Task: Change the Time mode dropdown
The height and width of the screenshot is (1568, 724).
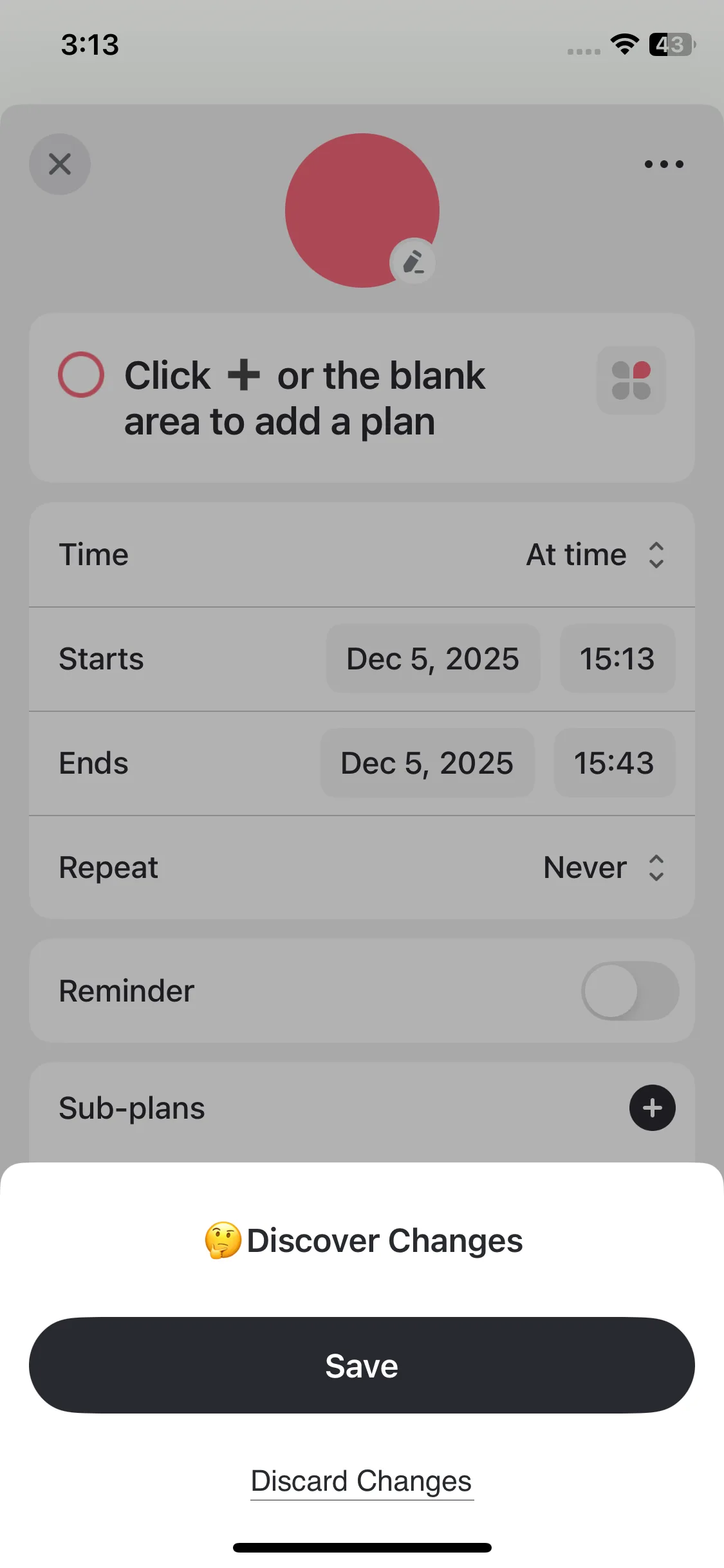Action: click(595, 555)
